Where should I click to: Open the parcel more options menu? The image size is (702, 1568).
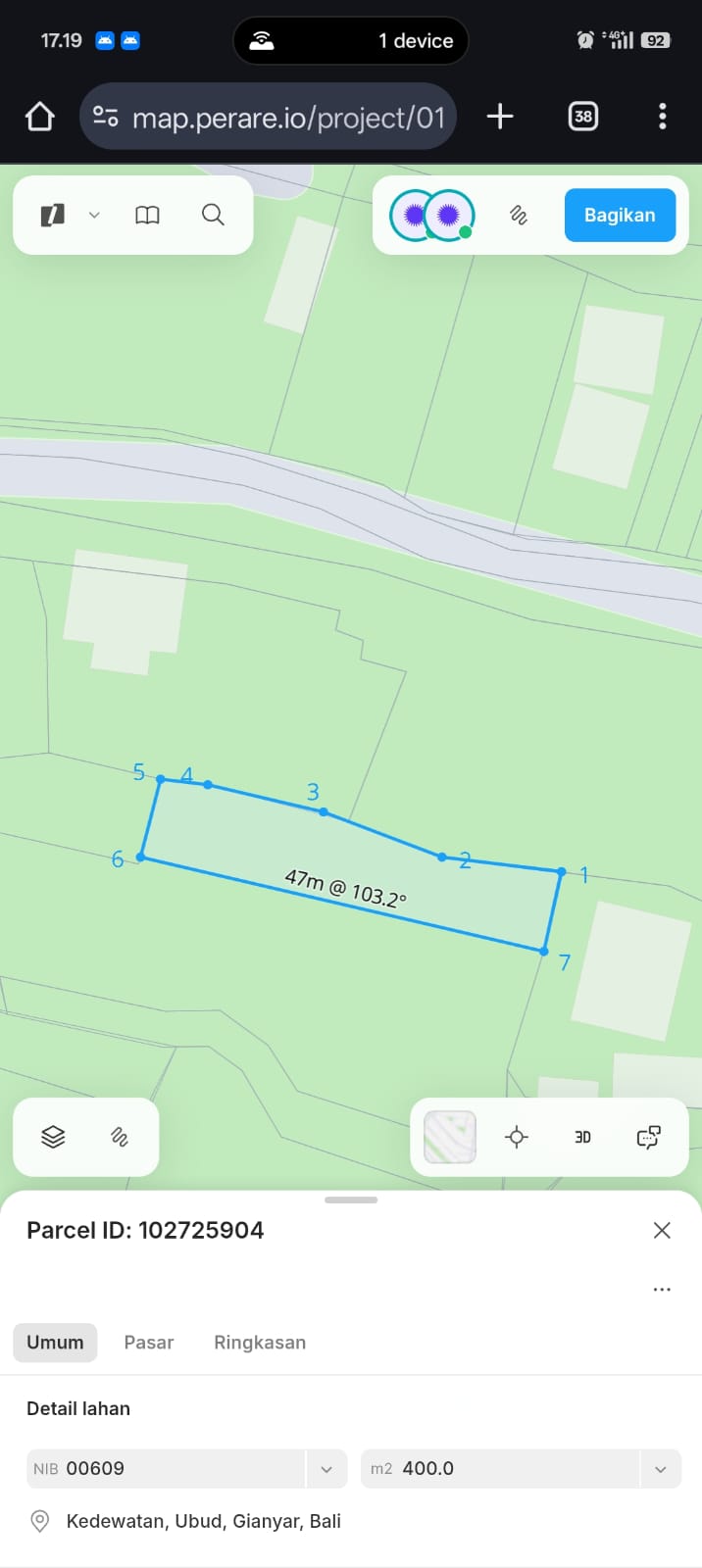[x=662, y=1289]
